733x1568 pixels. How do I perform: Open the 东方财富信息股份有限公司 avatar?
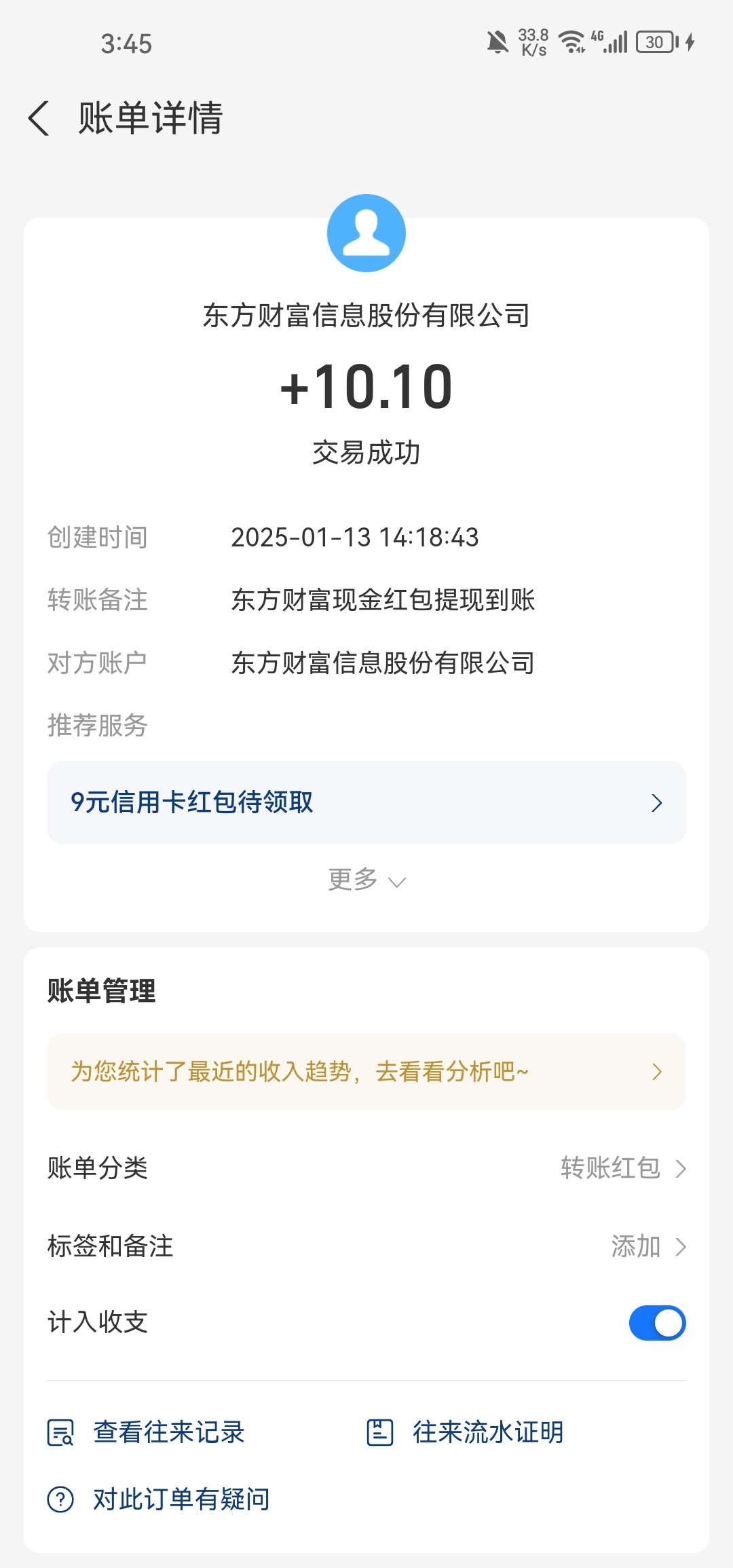(x=366, y=233)
